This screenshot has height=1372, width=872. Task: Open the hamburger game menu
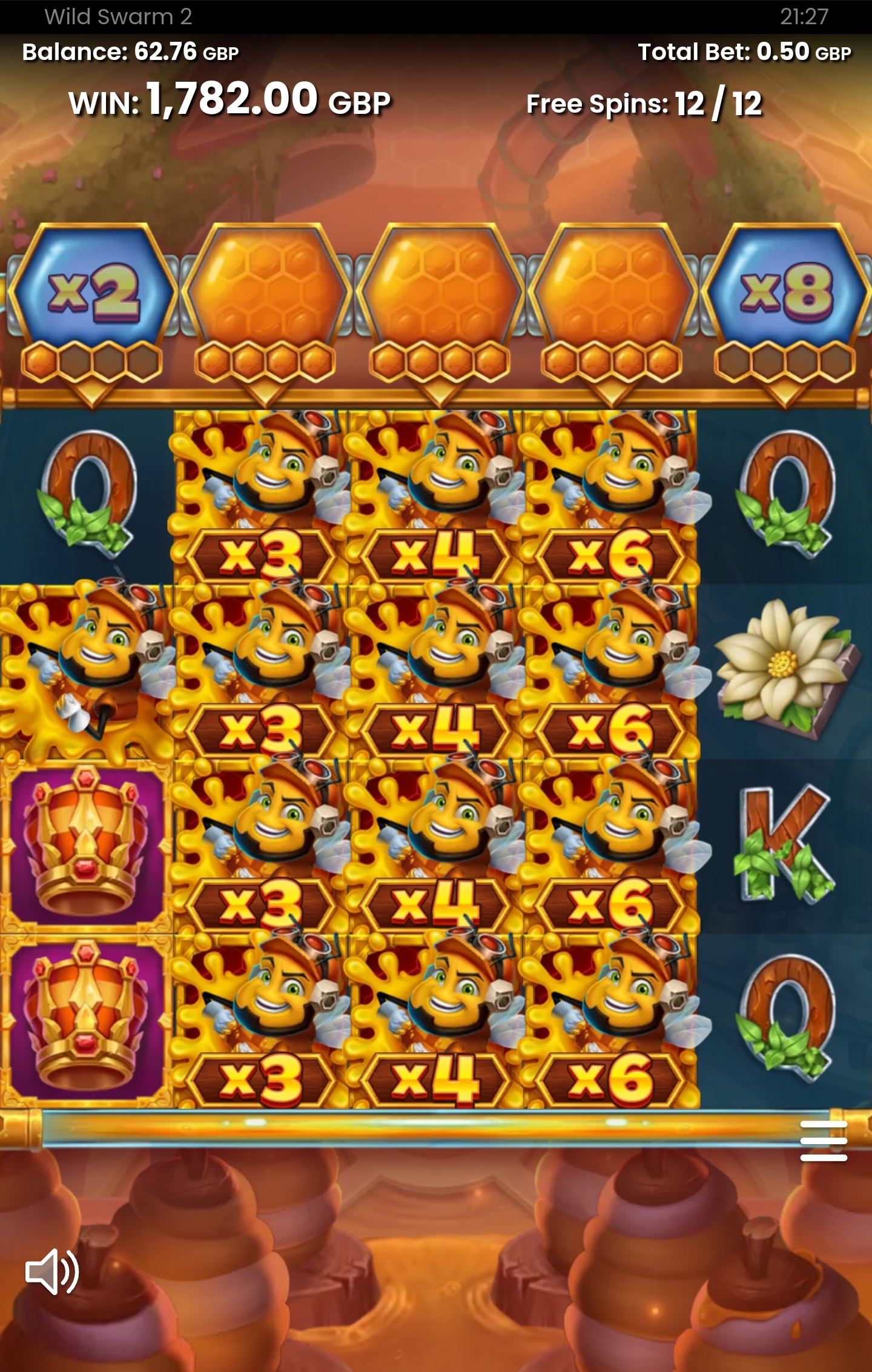(x=823, y=1141)
